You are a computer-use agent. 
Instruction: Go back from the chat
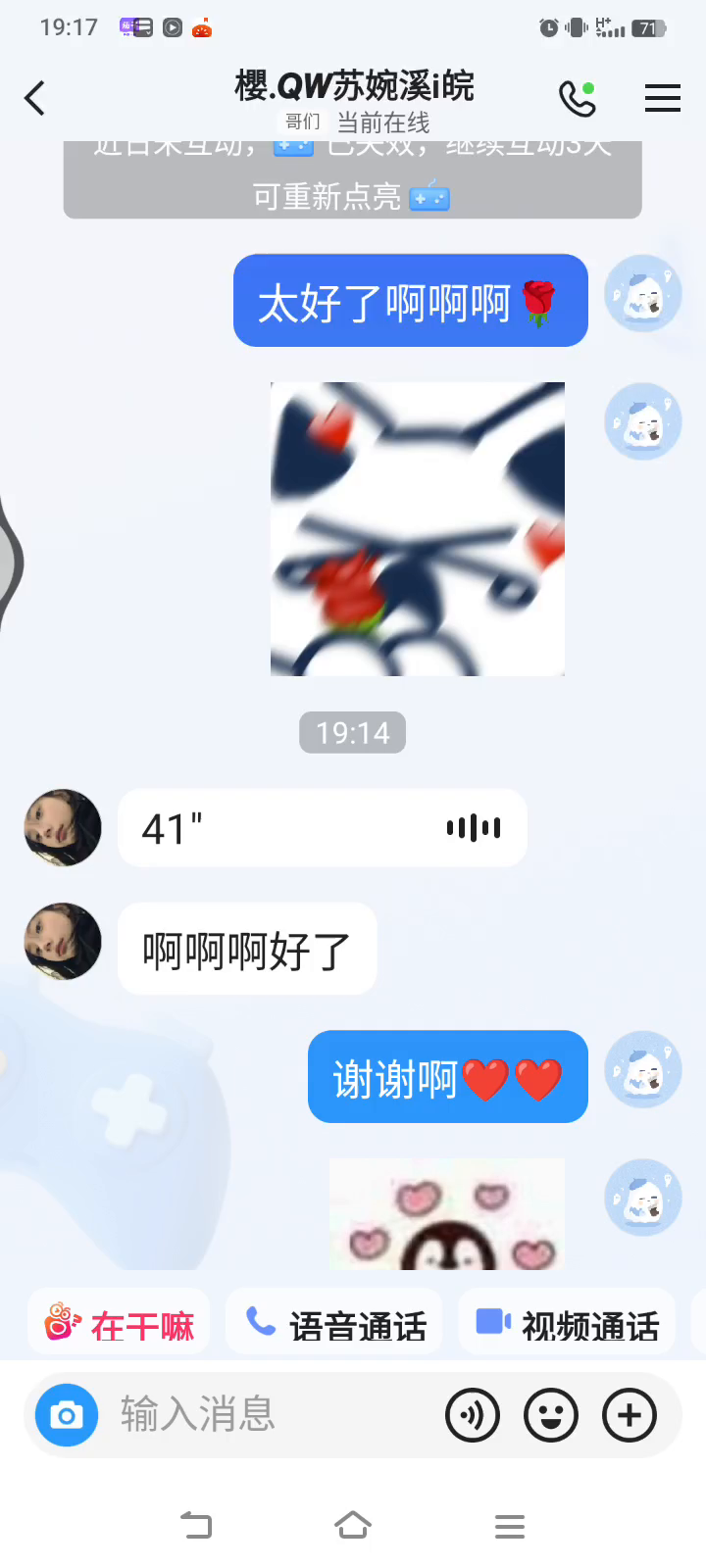[x=35, y=98]
